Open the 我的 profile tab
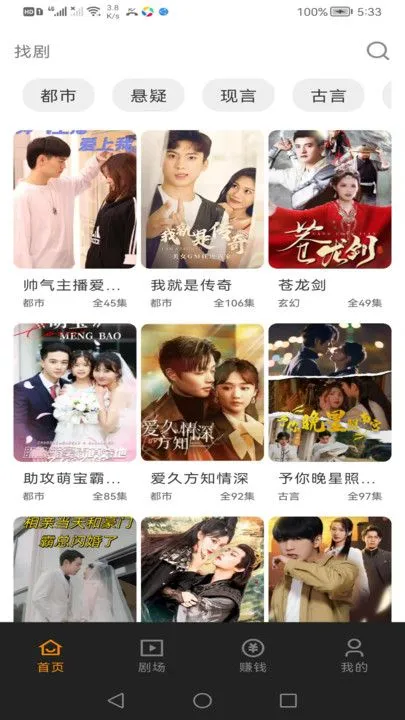This screenshot has width=405, height=720. tap(354, 656)
